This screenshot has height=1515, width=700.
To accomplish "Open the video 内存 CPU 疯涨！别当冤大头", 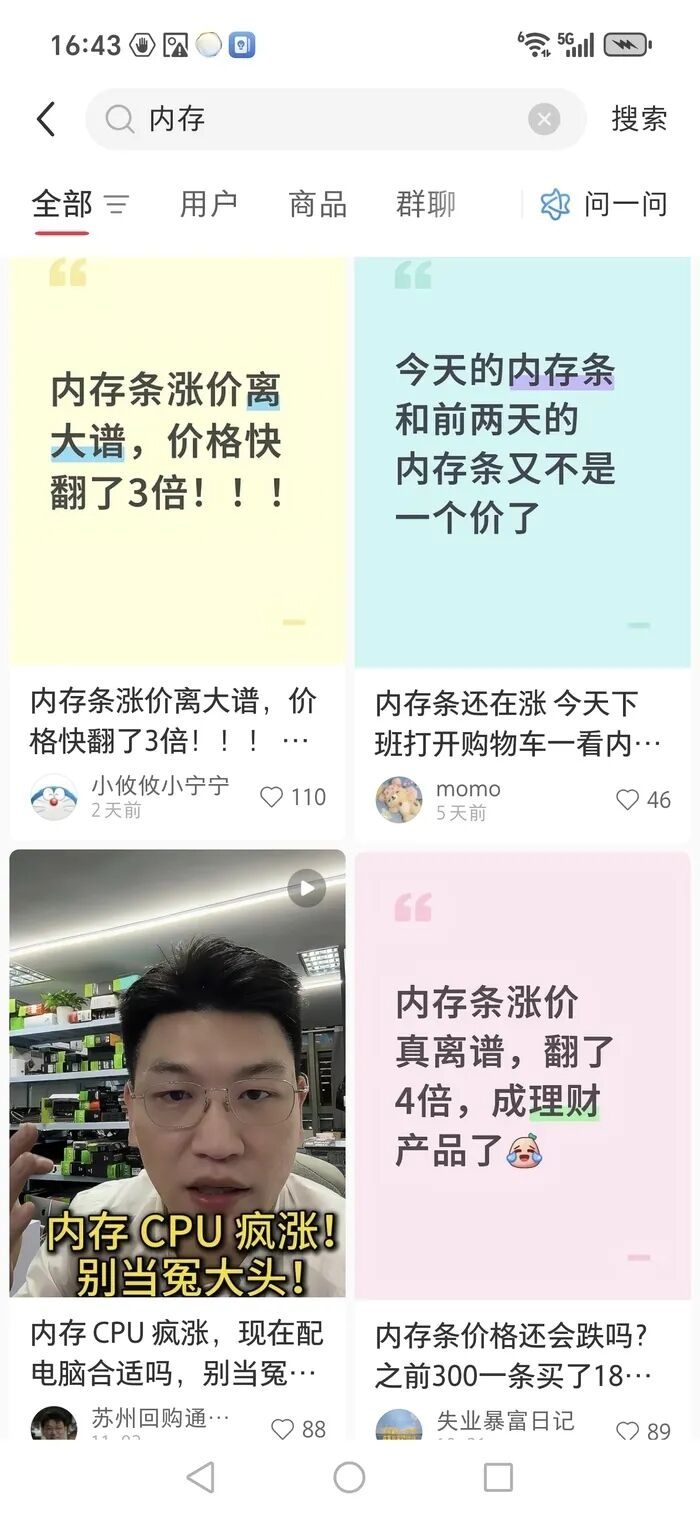I will (177, 1072).
